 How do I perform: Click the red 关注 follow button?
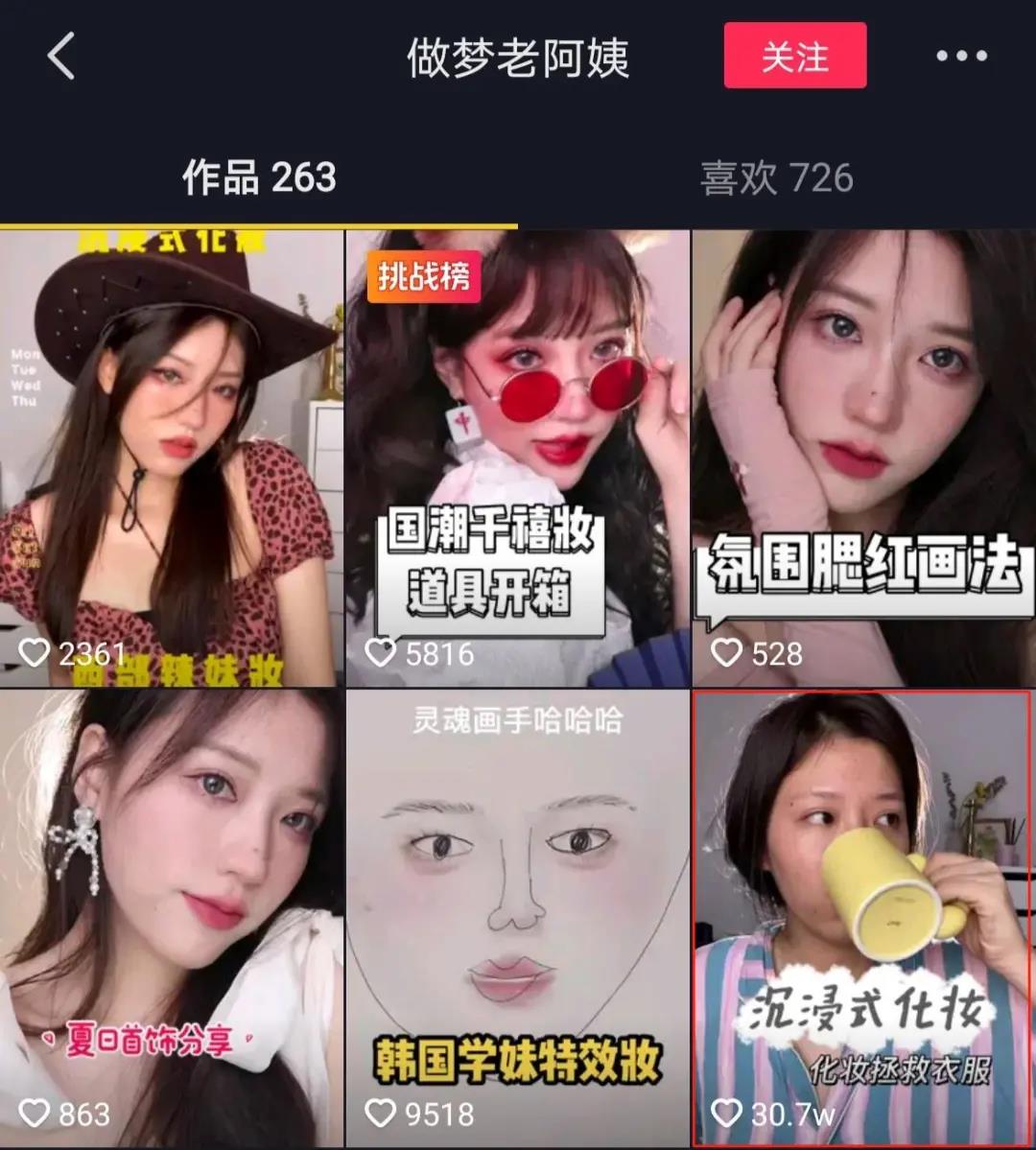(x=794, y=58)
